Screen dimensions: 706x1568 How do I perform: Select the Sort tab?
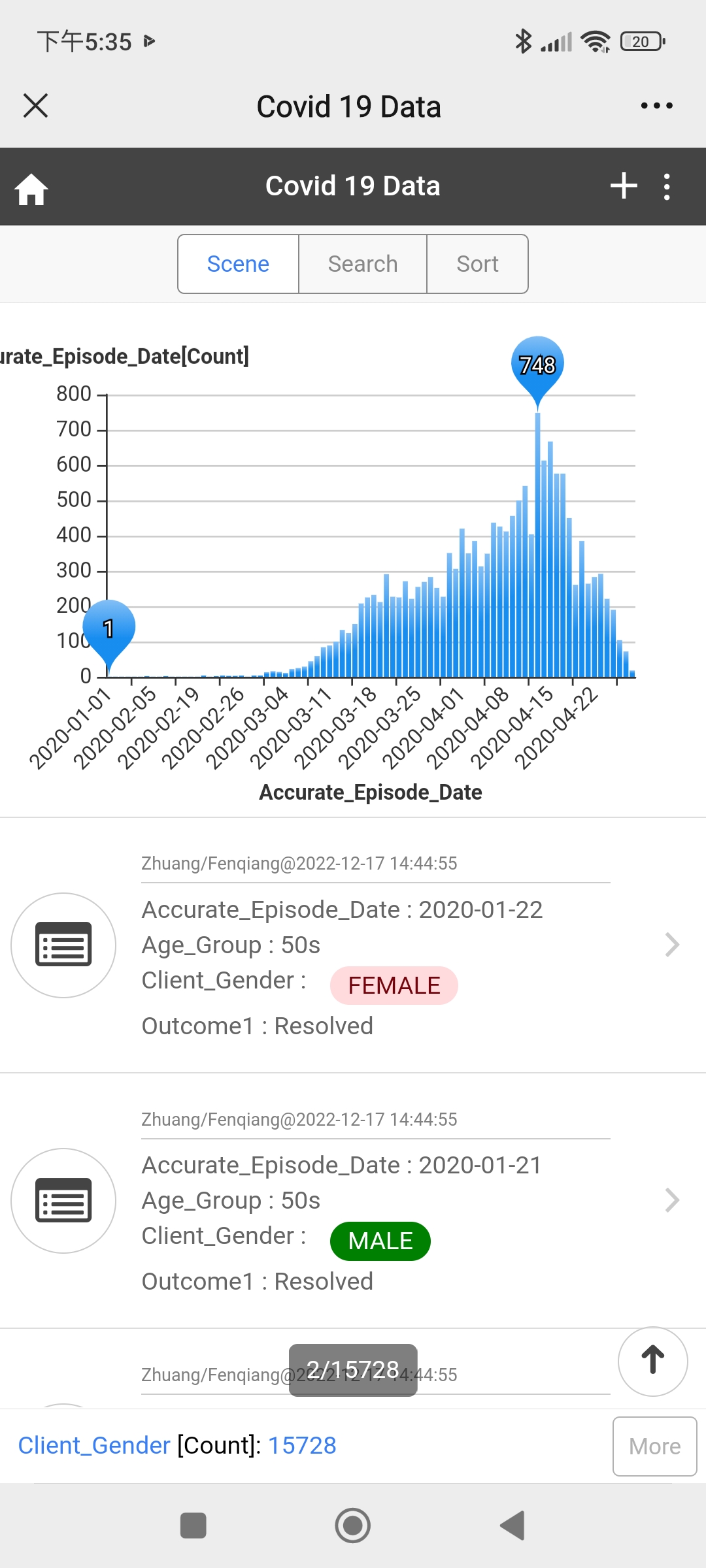[477, 264]
